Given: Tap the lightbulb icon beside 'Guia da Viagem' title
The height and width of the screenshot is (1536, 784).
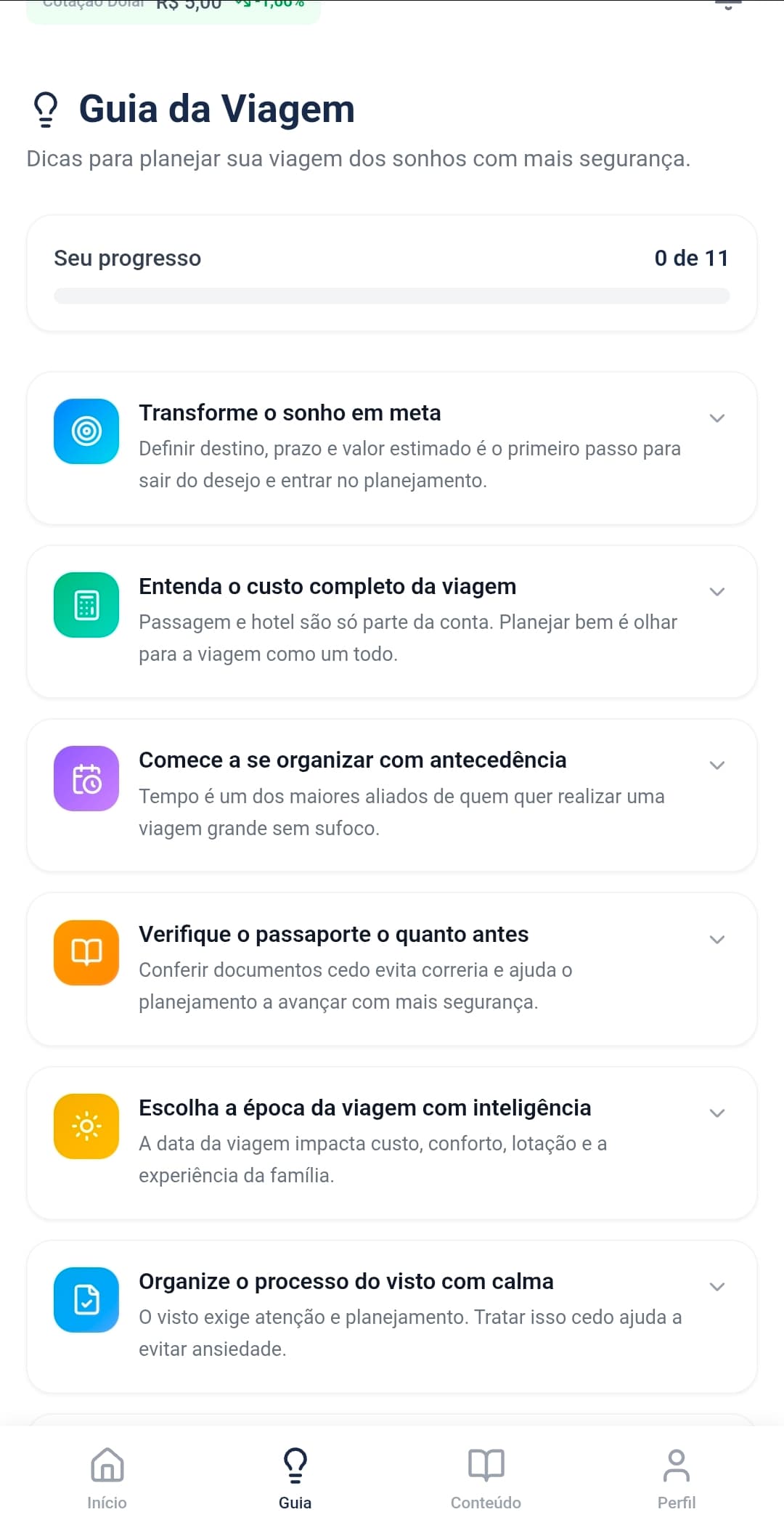Looking at the screenshot, I should click(44, 109).
